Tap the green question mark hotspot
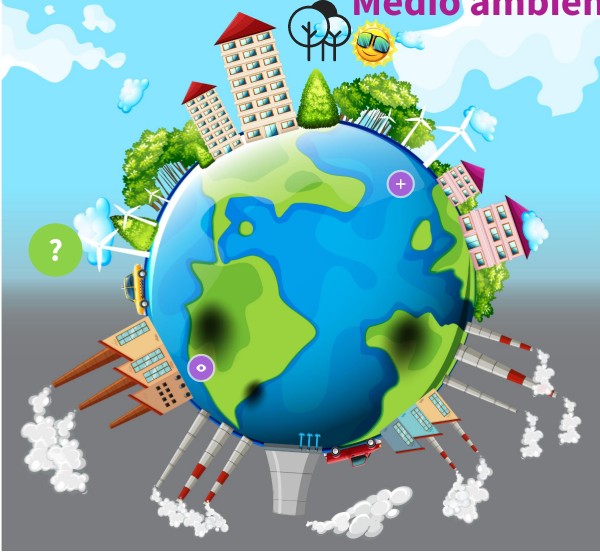This screenshot has height=552, width=600. (x=55, y=250)
